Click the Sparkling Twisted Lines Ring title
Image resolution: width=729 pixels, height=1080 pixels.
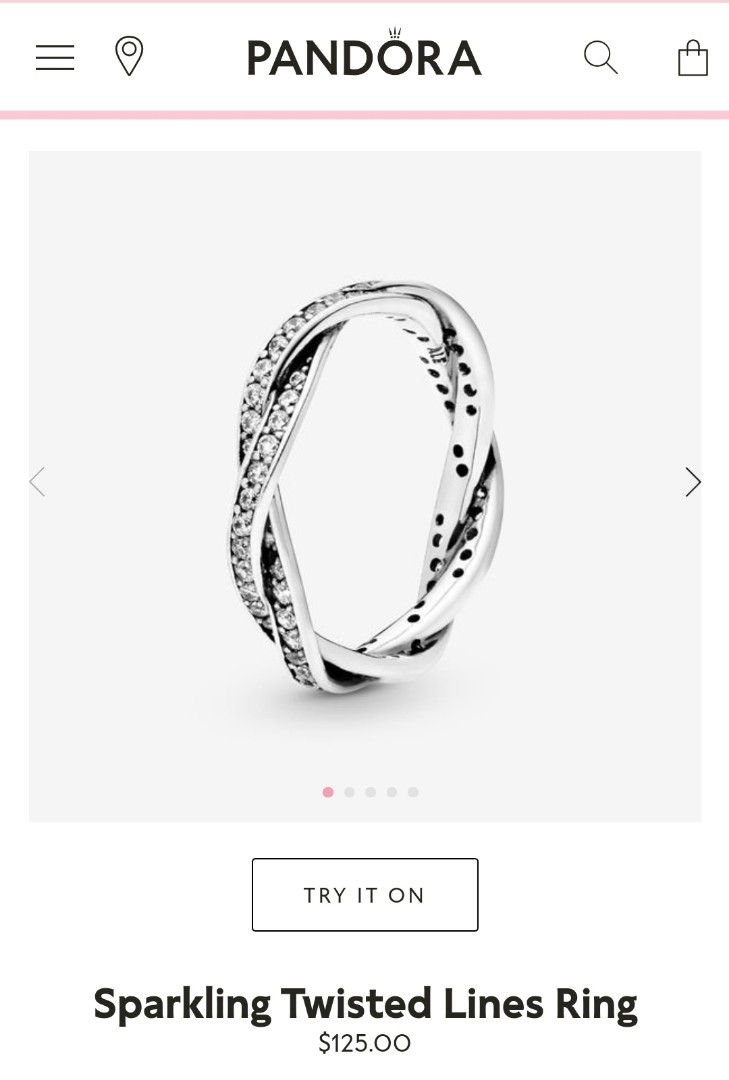click(x=364, y=1003)
